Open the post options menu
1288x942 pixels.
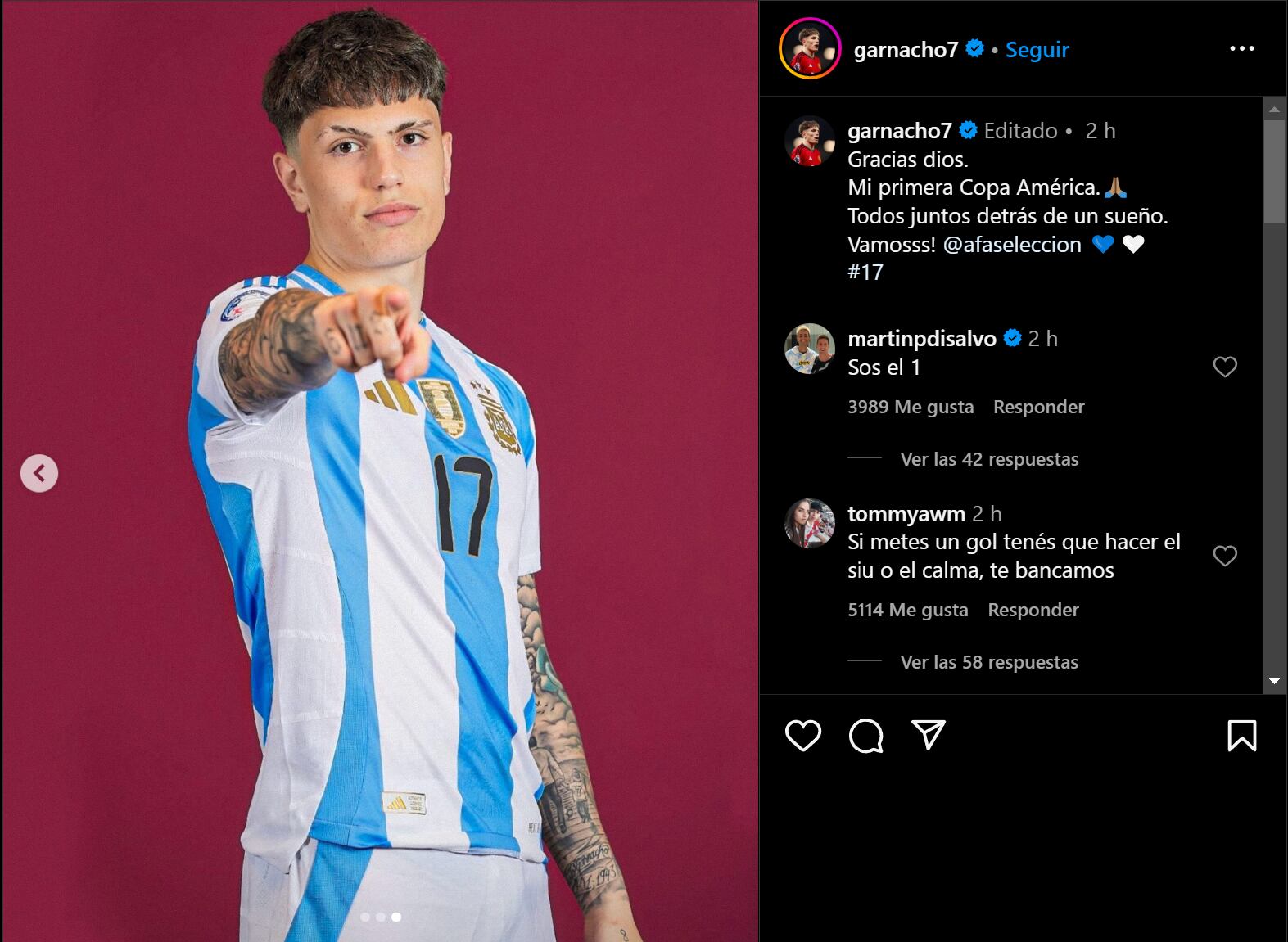click(x=1241, y=49)
